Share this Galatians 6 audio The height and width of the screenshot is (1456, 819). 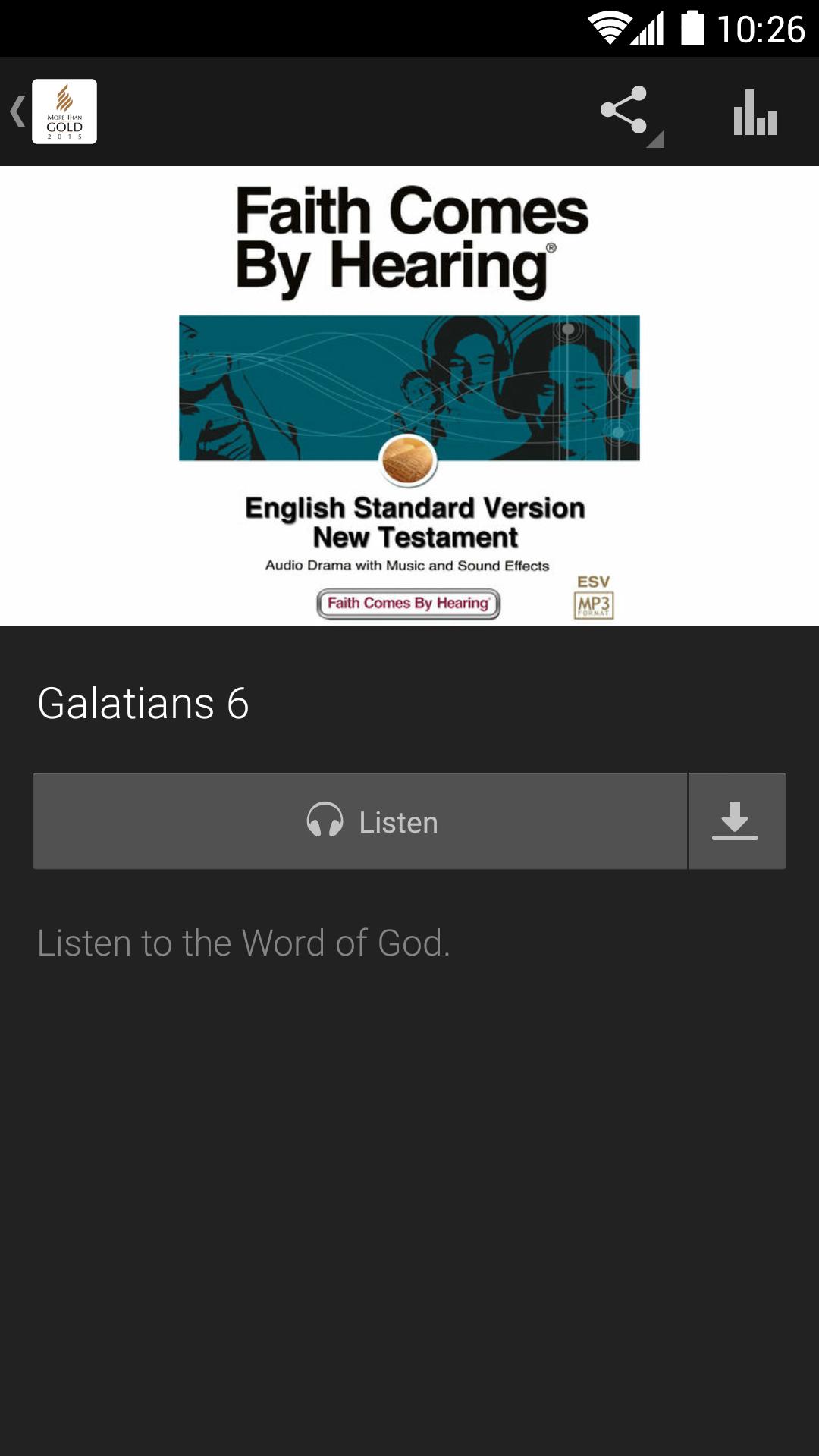[x=624, y=111]
